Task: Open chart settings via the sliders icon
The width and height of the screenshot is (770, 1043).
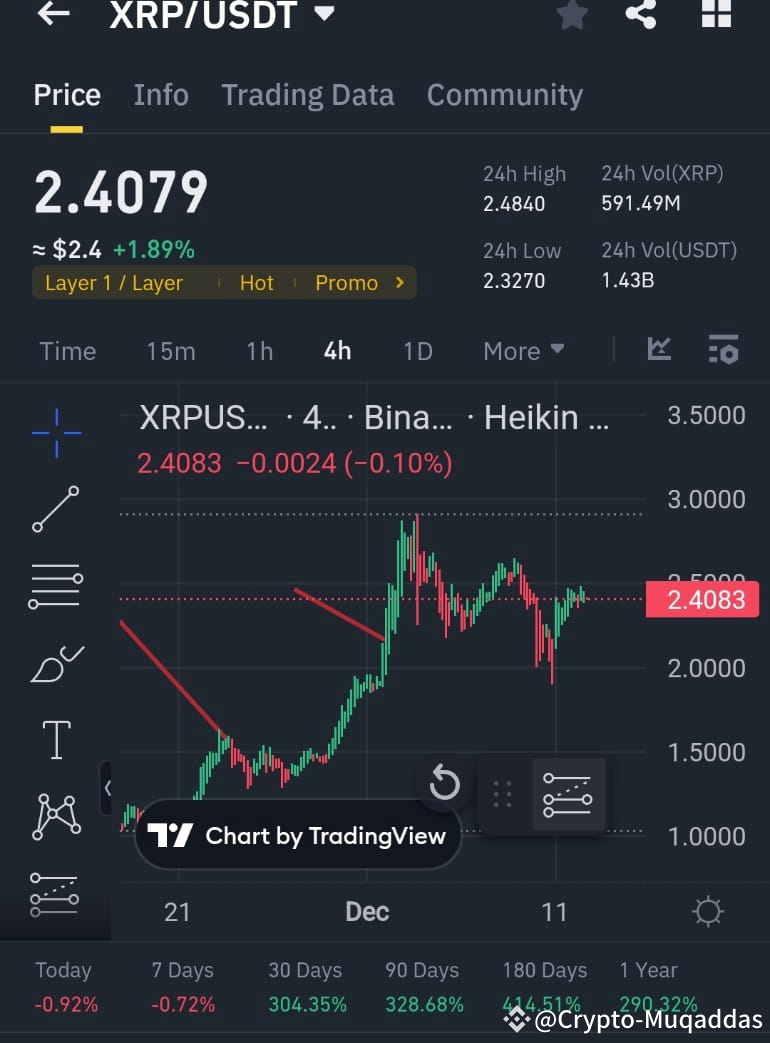Action: coord(568,793)
